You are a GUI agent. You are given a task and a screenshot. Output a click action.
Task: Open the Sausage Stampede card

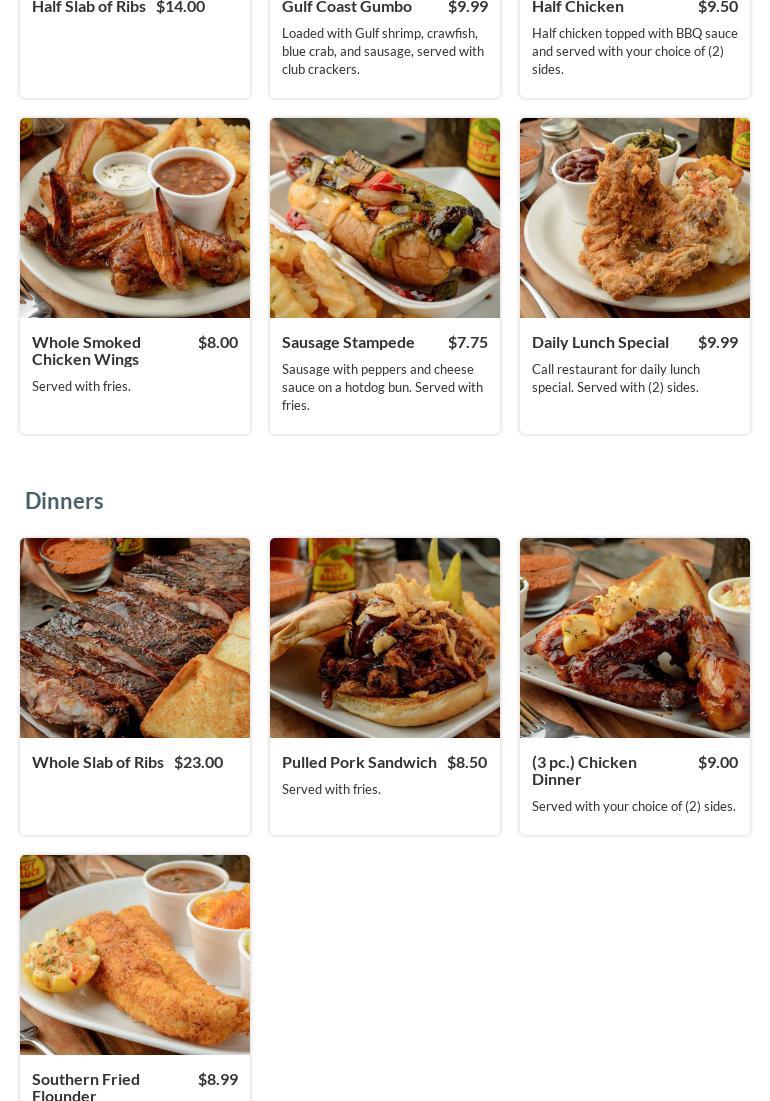(x=385, y=275)
